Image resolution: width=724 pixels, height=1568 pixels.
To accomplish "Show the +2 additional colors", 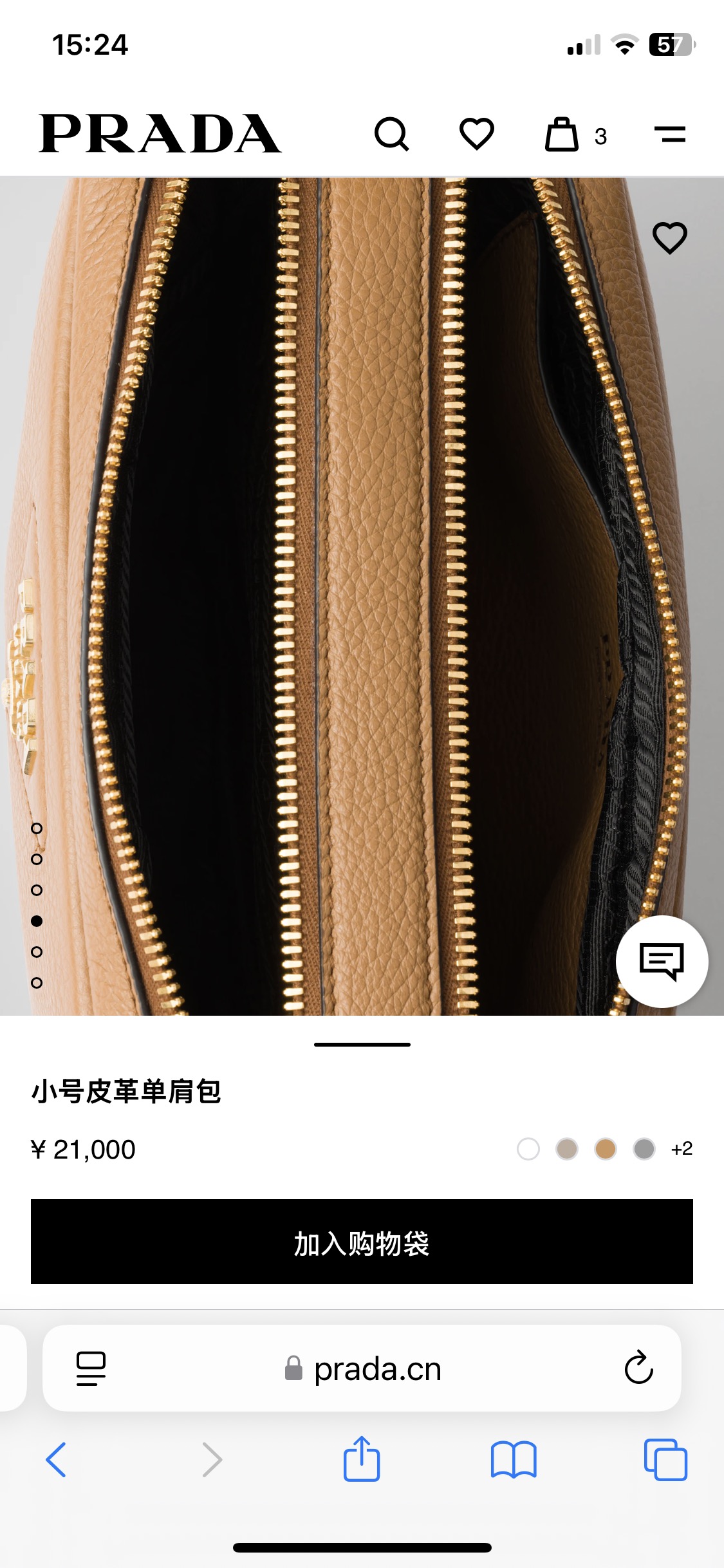I will point(682,1149).
